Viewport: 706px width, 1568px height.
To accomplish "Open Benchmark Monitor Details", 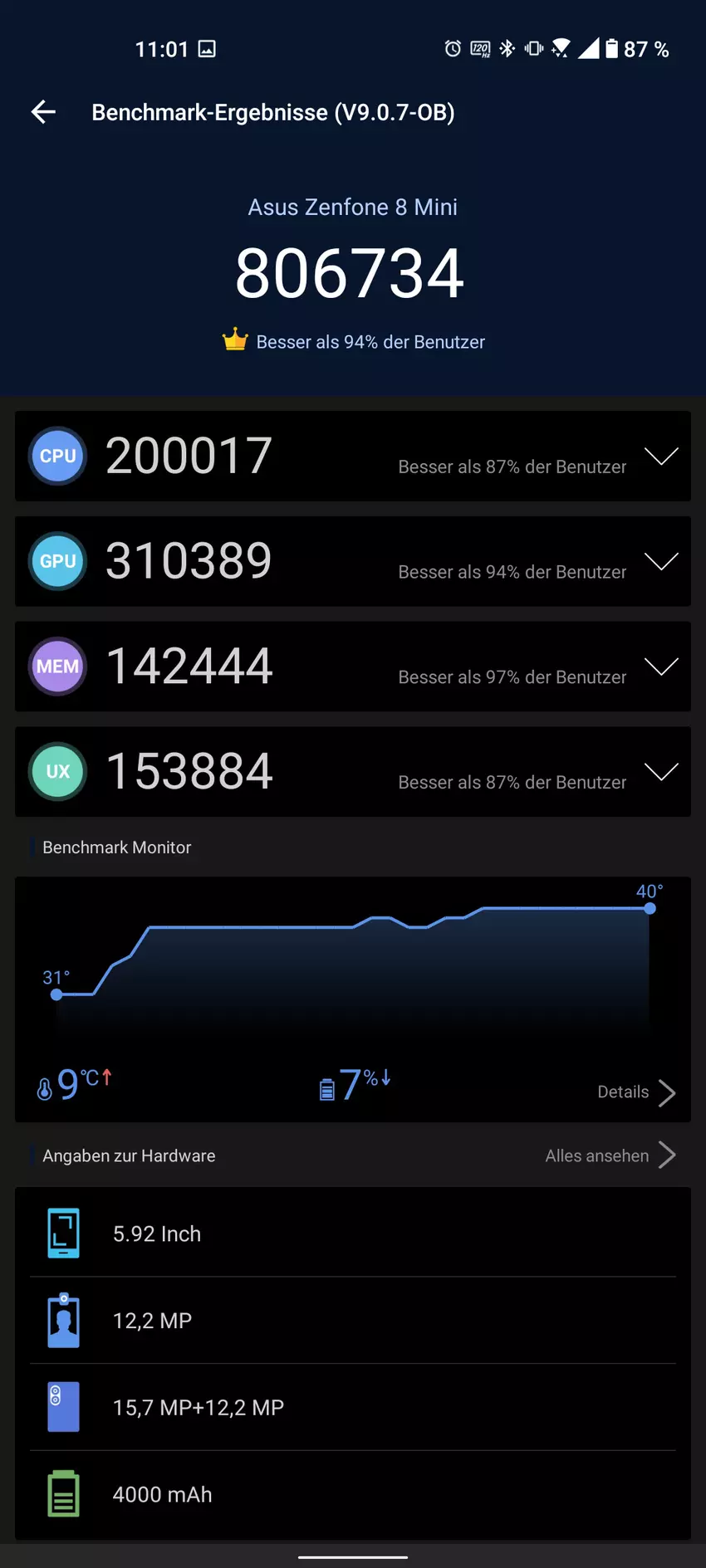I will point(636,1092).
